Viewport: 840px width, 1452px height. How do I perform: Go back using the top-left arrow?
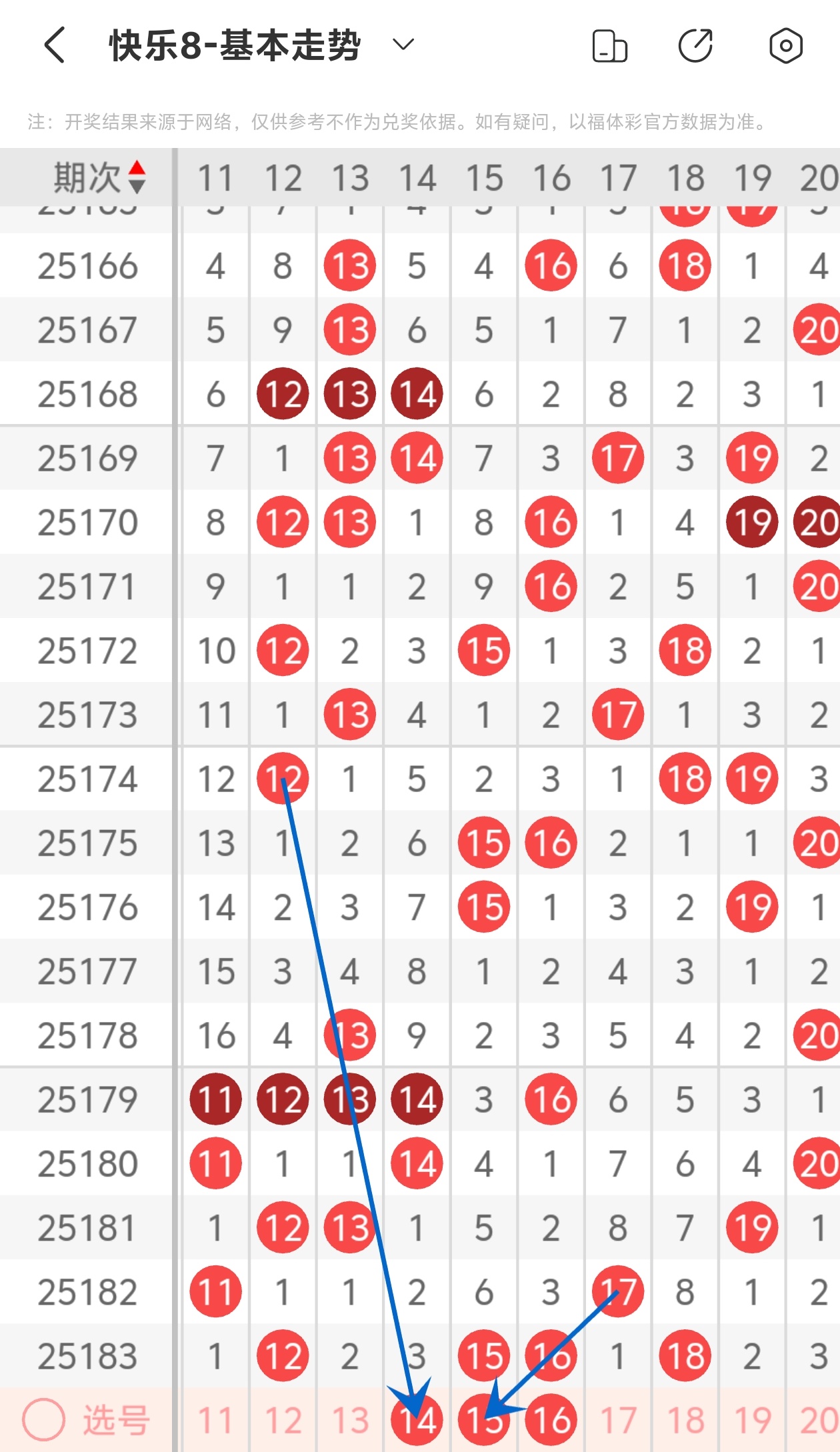(x=55, y=45)
